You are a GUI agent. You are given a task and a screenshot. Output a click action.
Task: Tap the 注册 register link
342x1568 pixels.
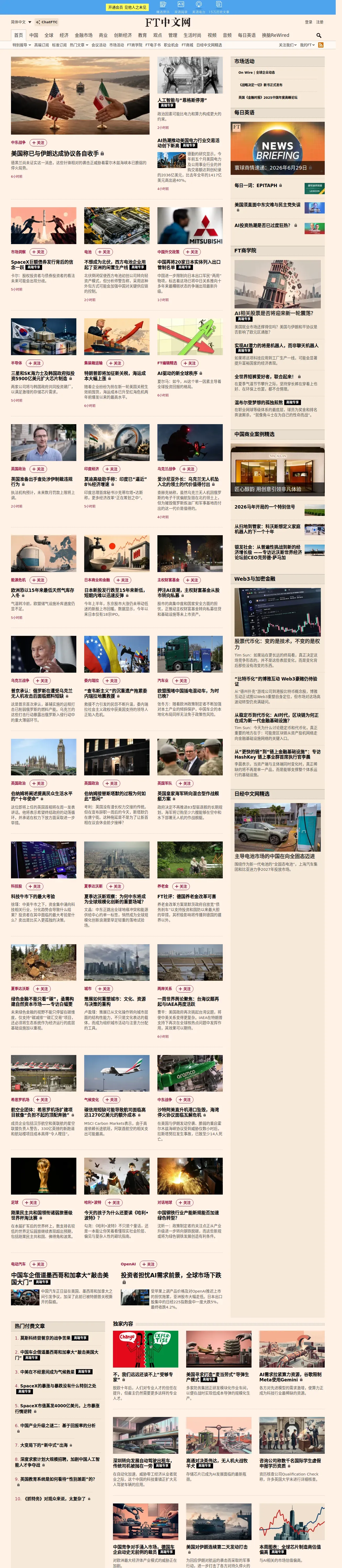pyautogui.click(x=320, y=22)
